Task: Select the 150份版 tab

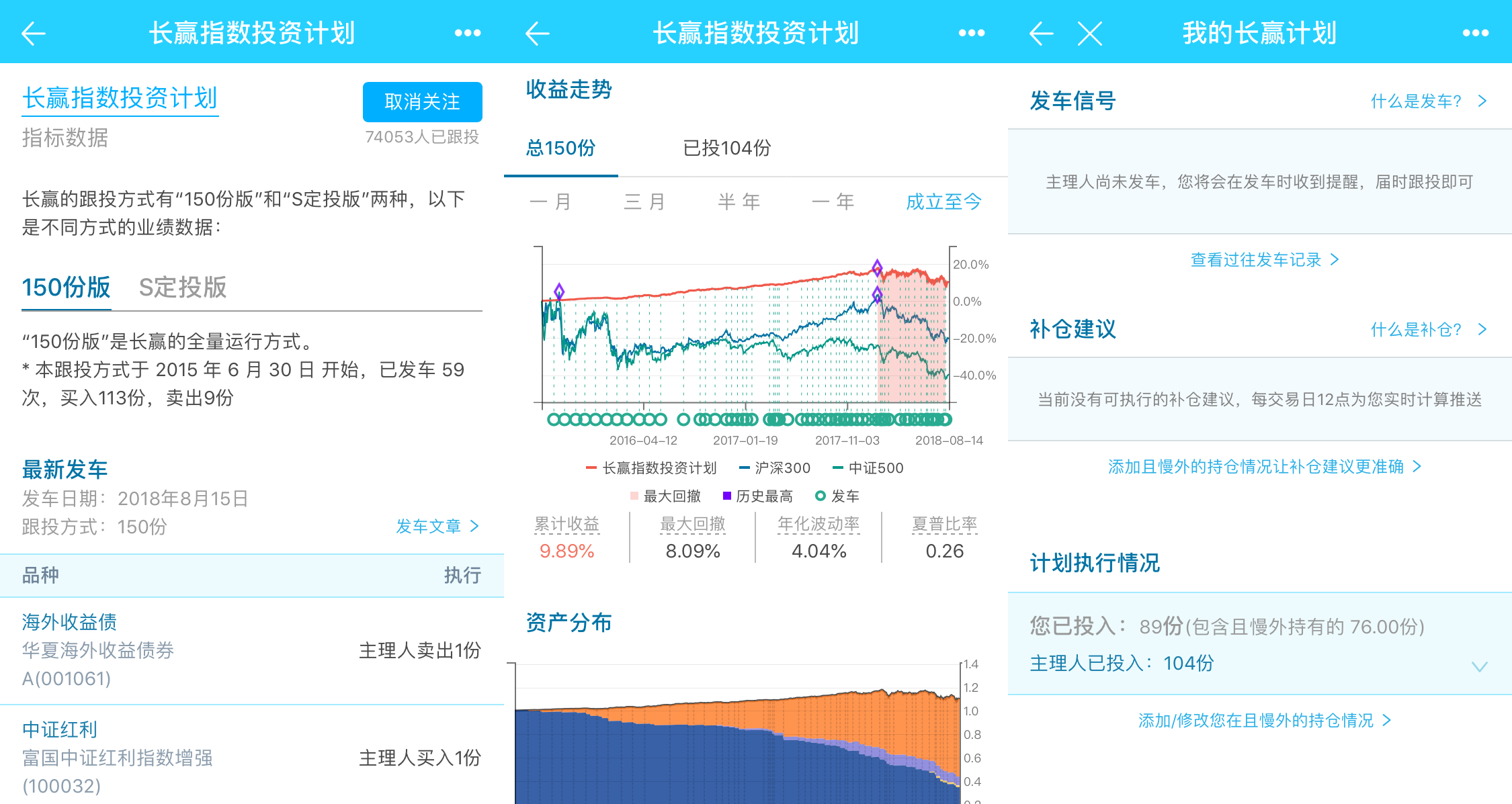Action: (x=66, y=287)
